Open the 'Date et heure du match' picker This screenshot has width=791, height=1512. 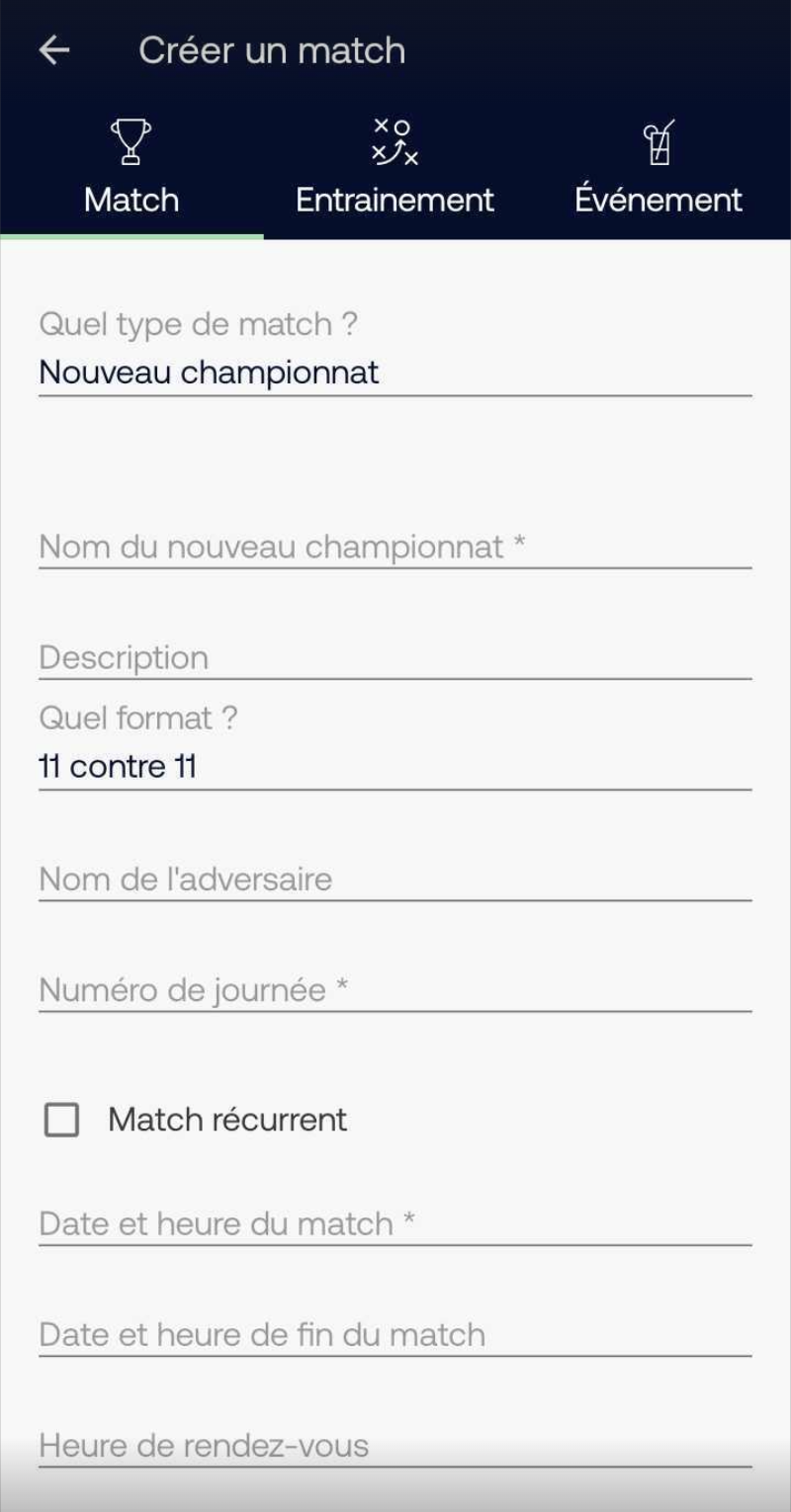[395, 1223]
